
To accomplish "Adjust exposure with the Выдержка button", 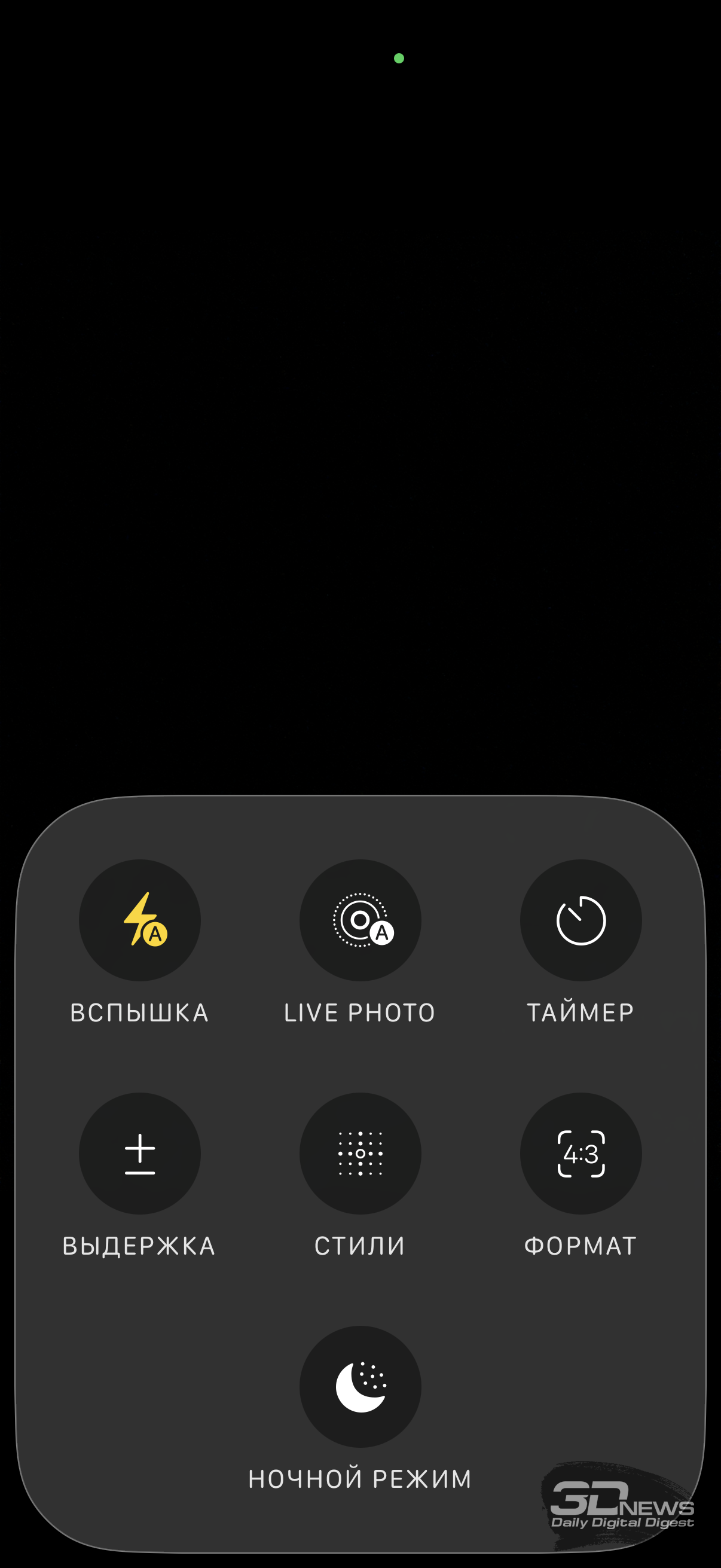I will click(x=140, y=1153).
